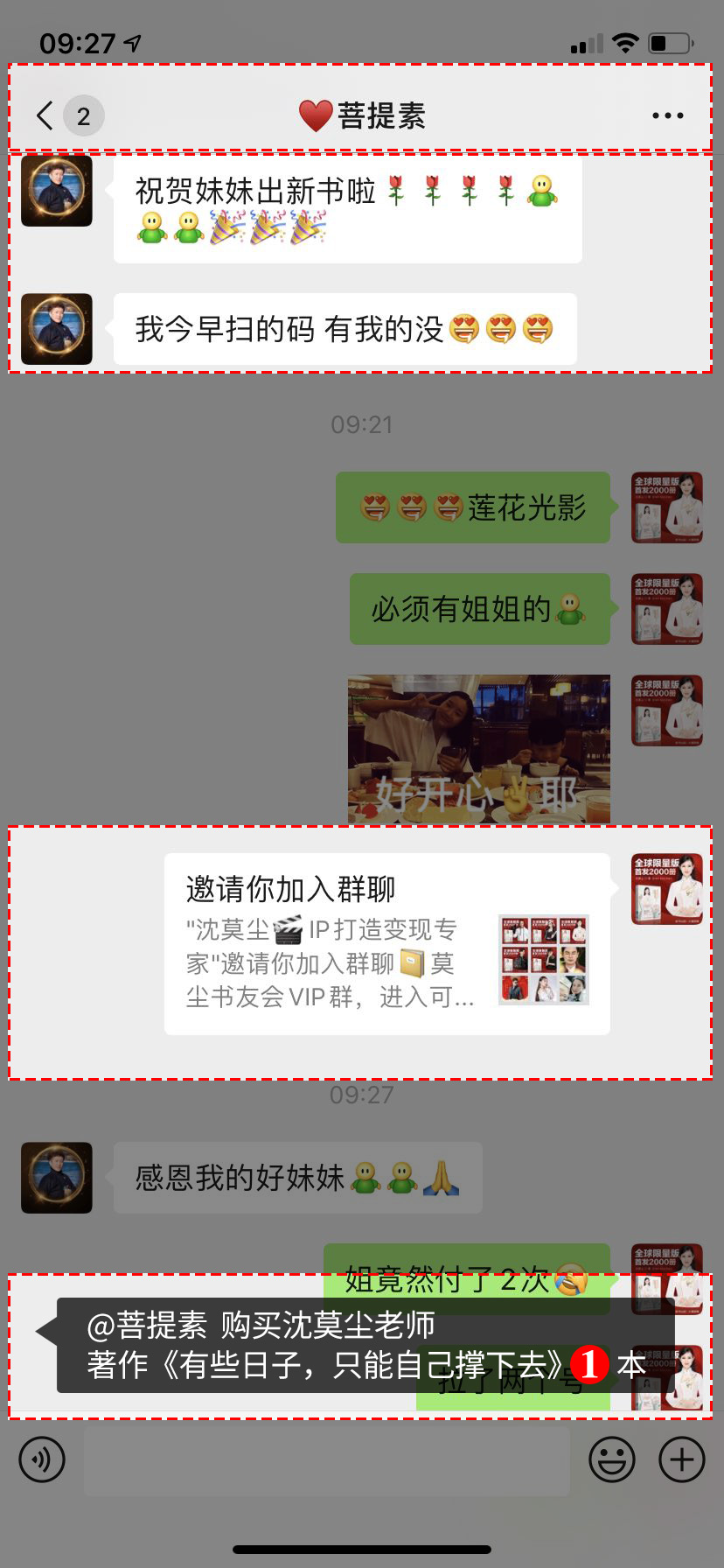
Task: Open the emoji sticker panel
Action: click(x=611, y=1459)
